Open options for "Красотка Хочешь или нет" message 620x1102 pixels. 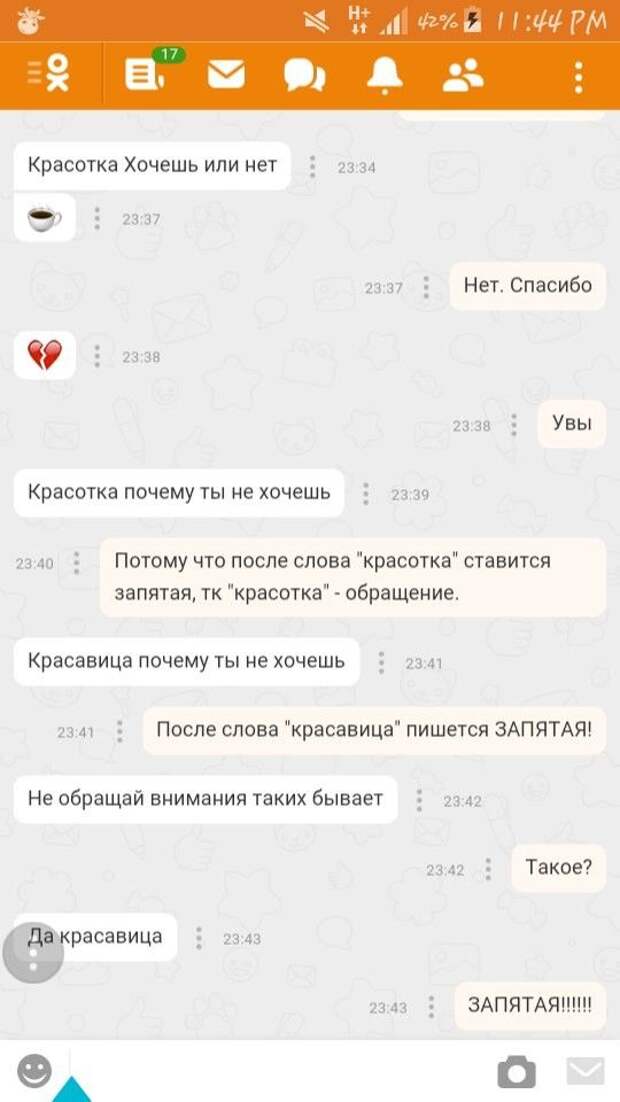pyautogui.click(x=313, y=167)
